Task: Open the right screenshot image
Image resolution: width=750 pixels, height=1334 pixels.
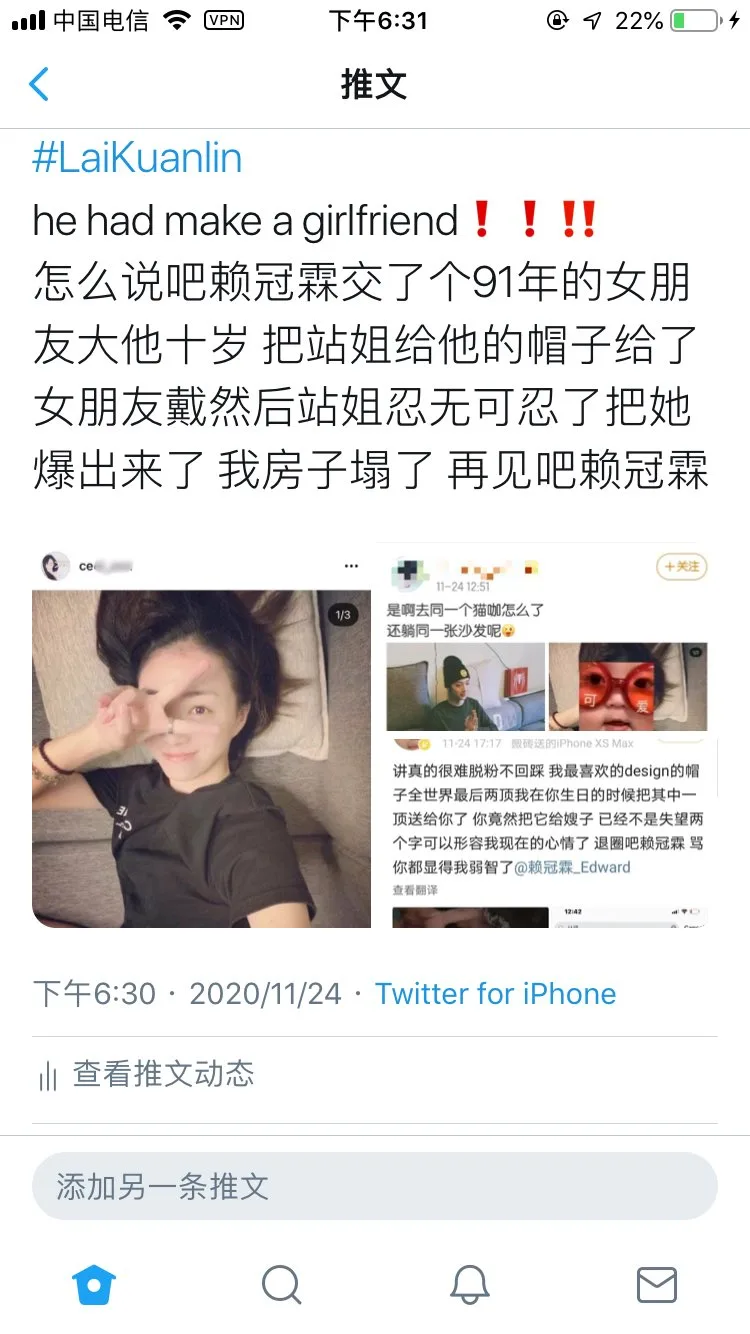Action: click(x=547, y=738)
